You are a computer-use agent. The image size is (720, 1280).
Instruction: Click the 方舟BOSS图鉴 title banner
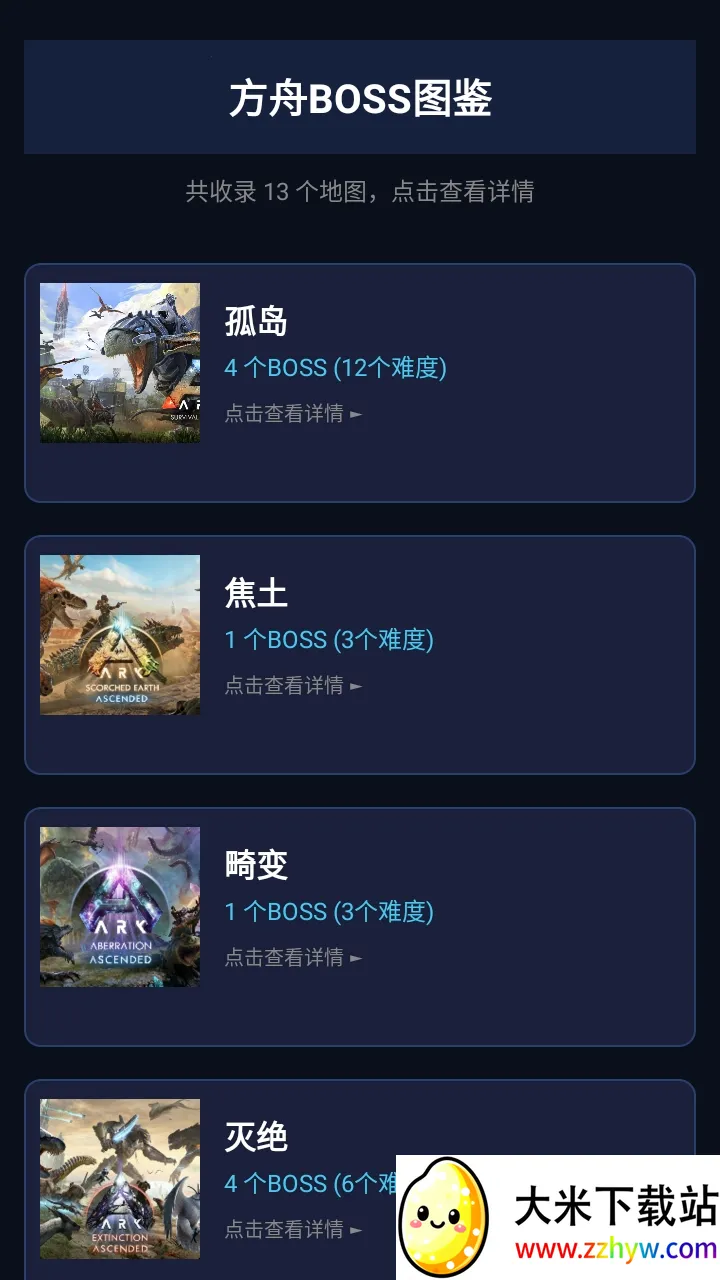coord(360,97)
